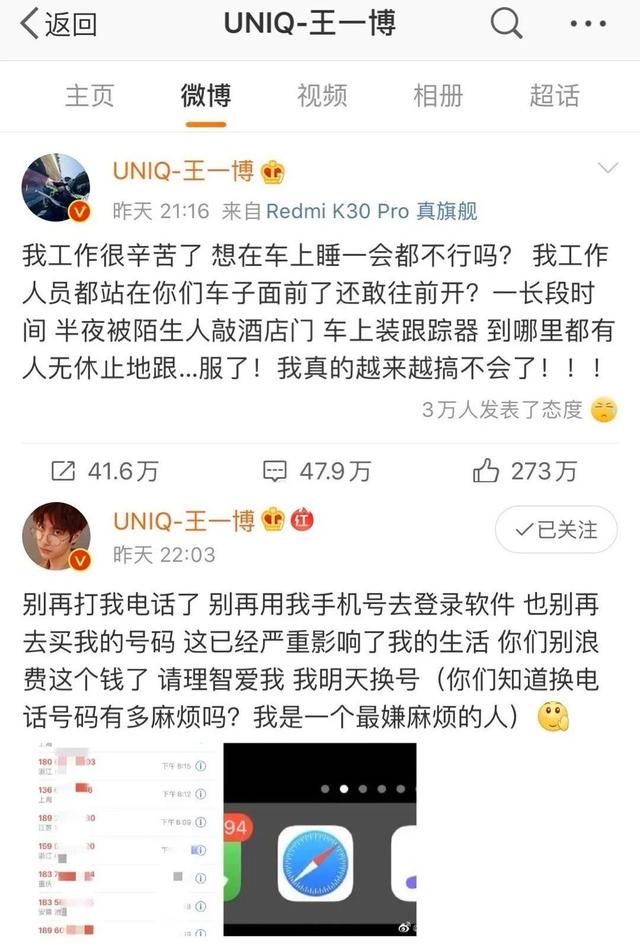Screen dimensions: 640x947
Task: Go to the 超话 tab
Action: click(554, 95)
